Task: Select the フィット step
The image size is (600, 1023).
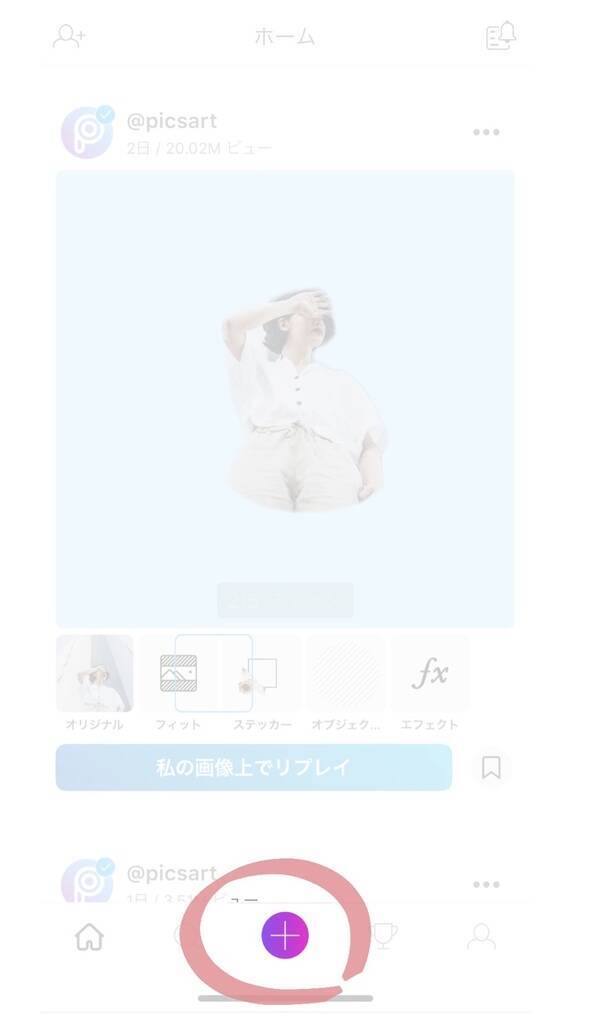Action: pyautogui.click(x=178, y=673)
